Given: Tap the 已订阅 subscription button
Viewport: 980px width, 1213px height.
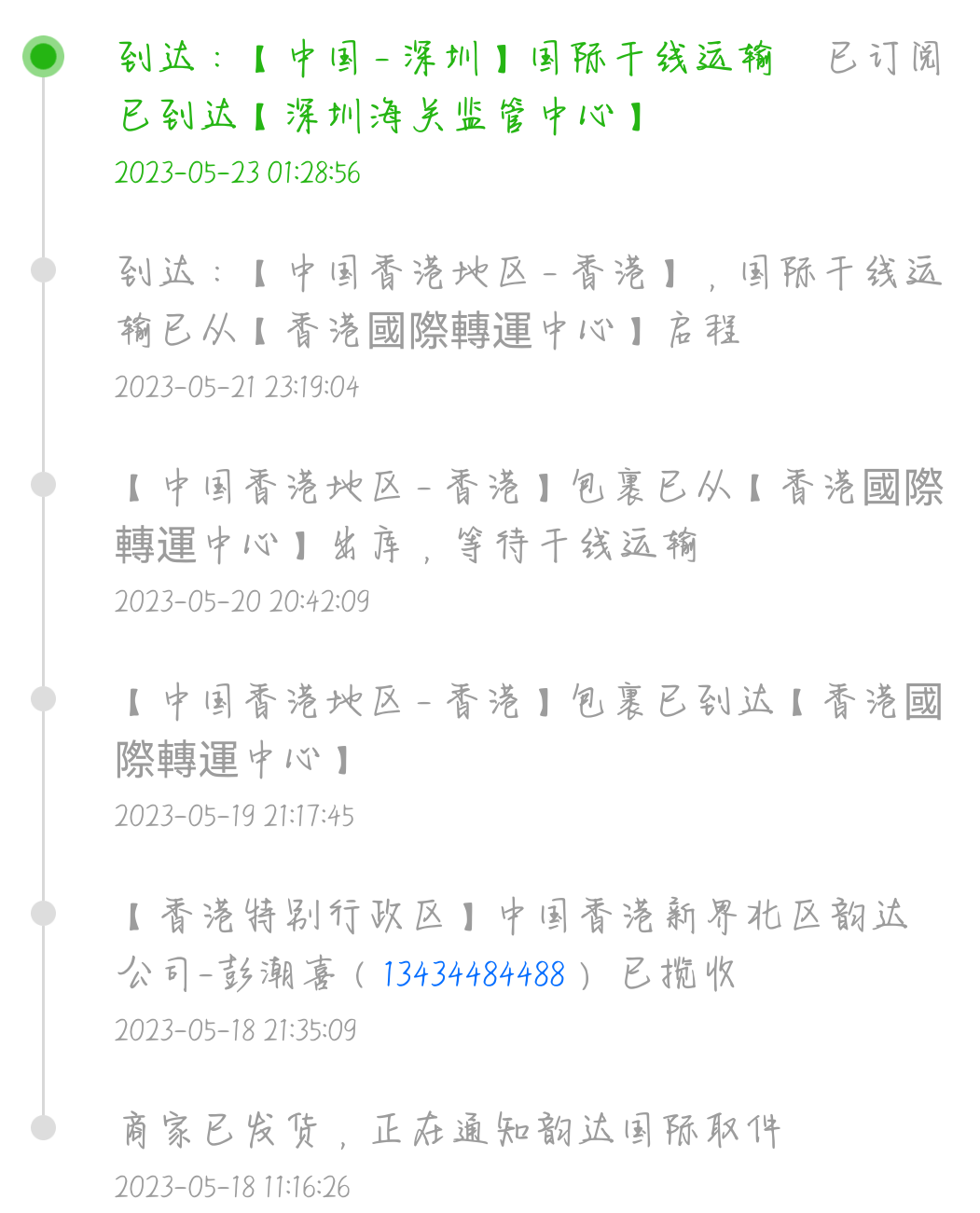Looking at the screenshot, I should pos(884,59).
